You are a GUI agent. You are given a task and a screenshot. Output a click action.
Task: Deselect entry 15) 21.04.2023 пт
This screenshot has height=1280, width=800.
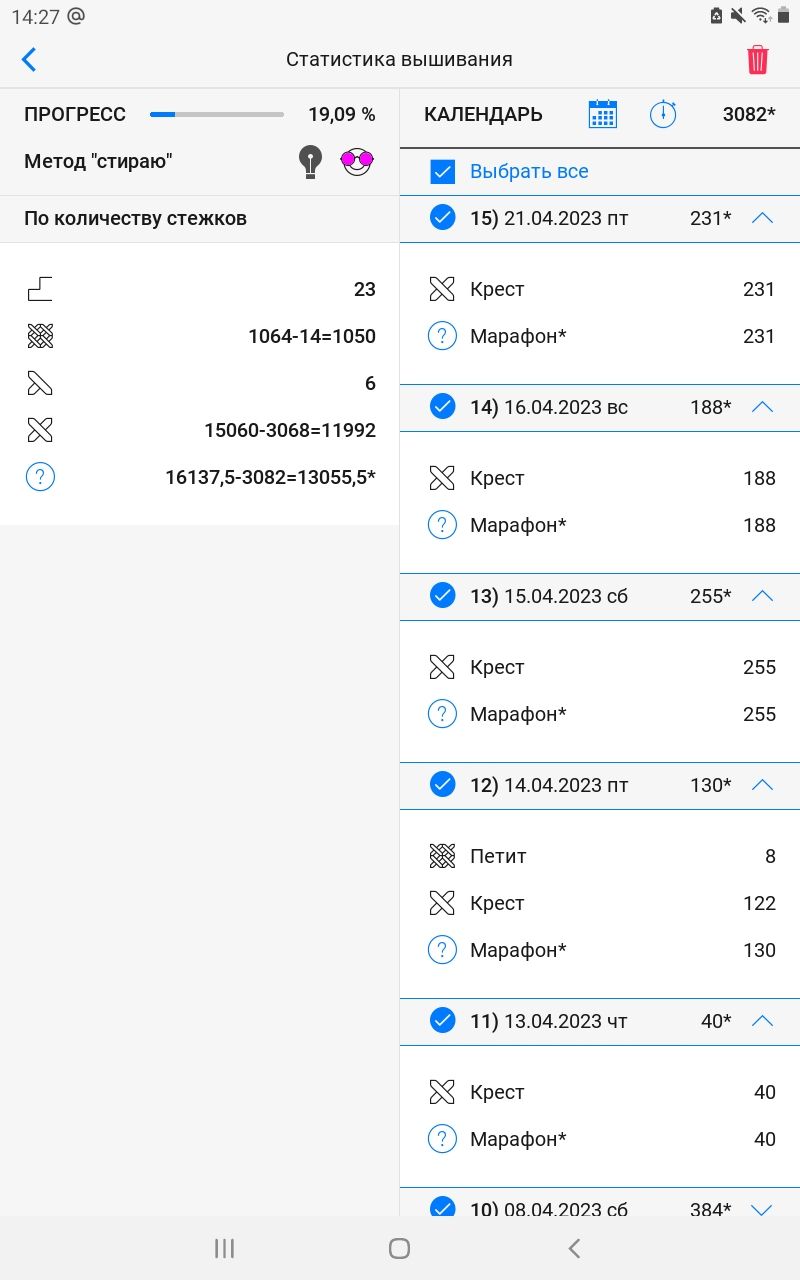point(442,217)
